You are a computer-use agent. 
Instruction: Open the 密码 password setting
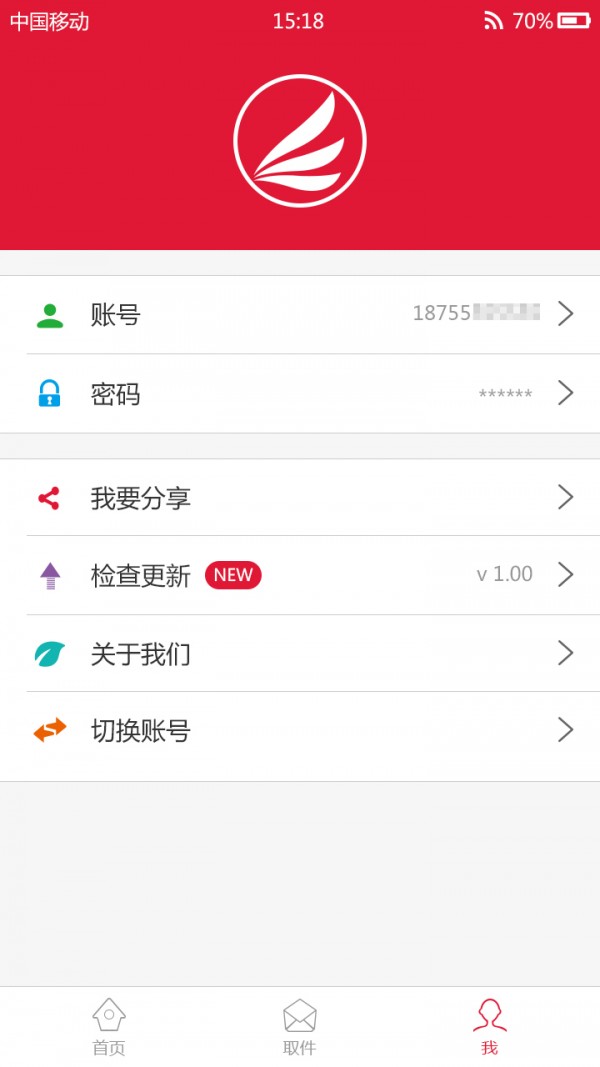pyautogui.click(x=300, y=394)
